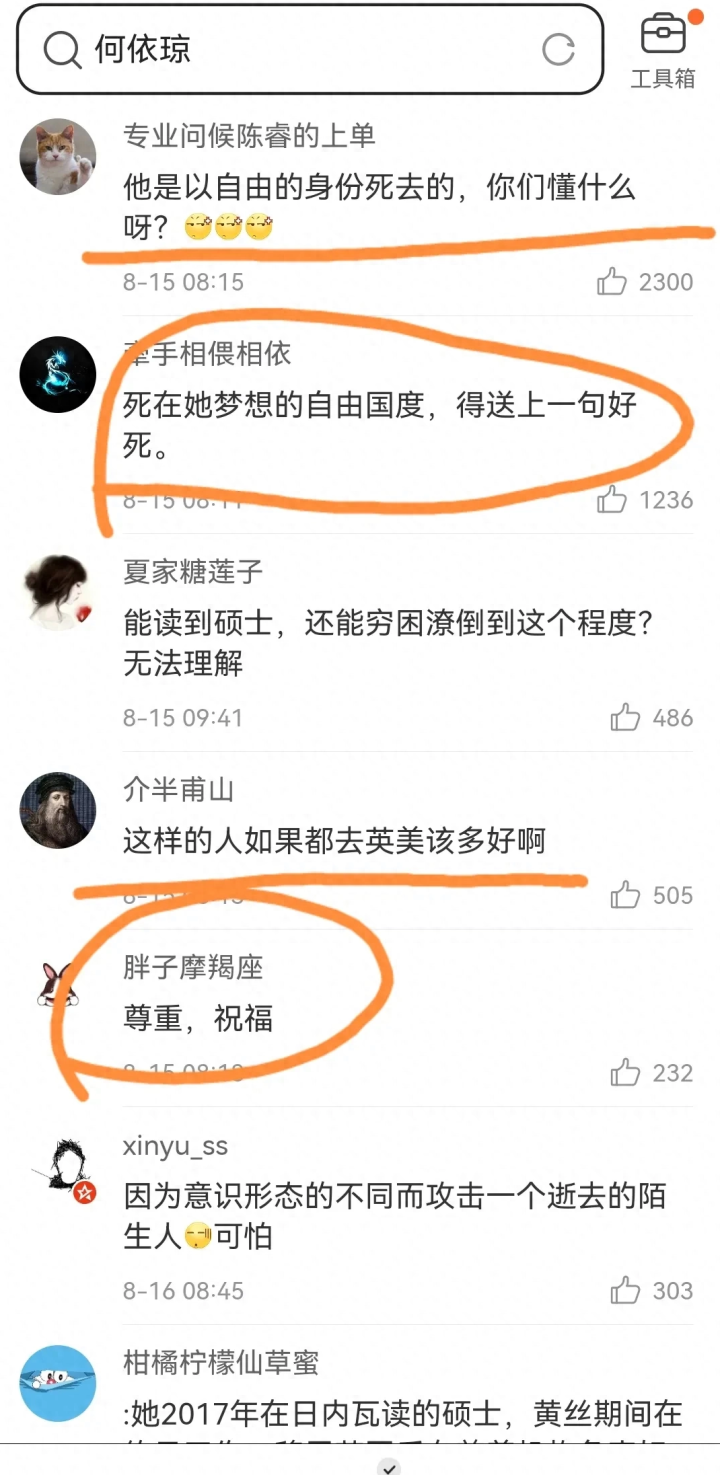The height and width of the screenshot is (1475, 720).
Task: Open 介半甫山's profile avatar
Action: point(58,810)
